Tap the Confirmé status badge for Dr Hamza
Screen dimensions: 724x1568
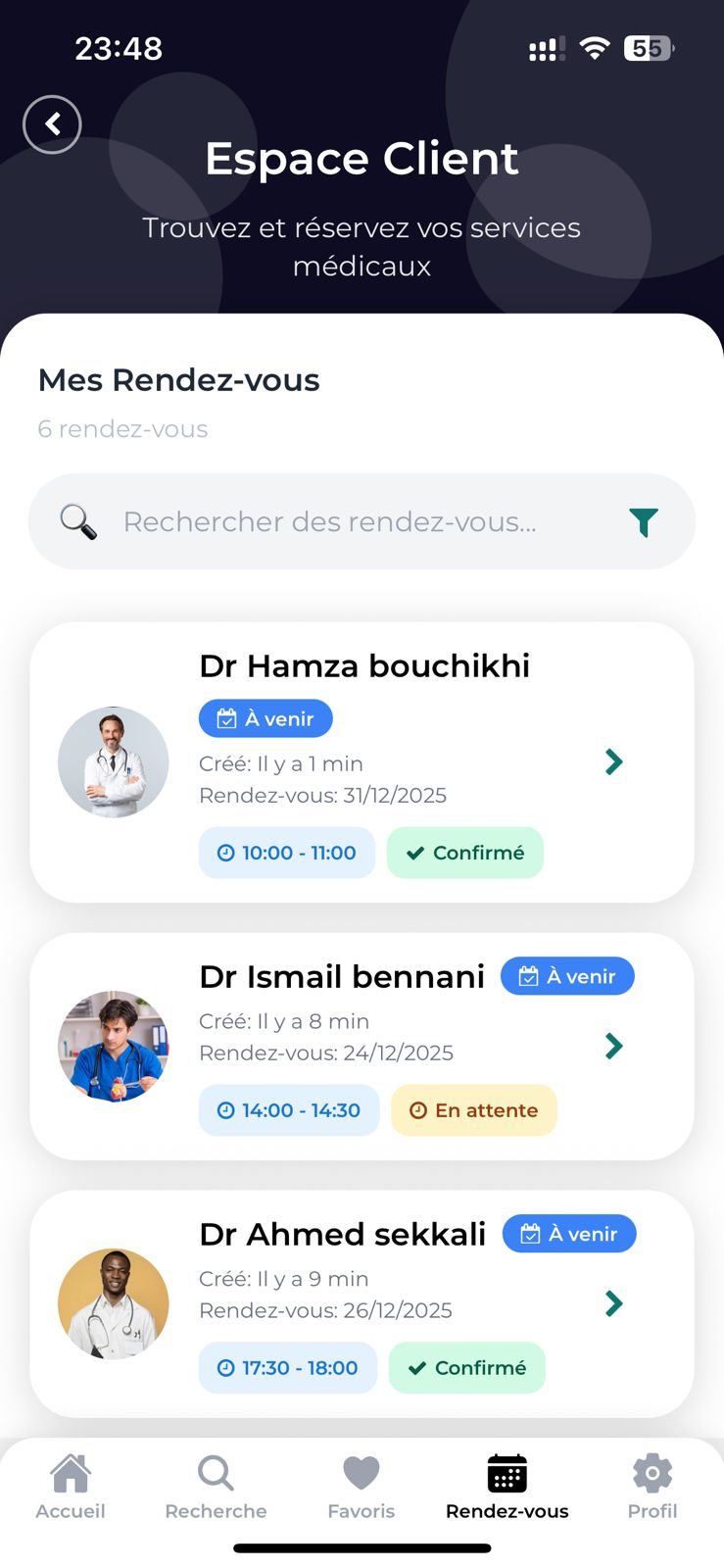pos(464,853)
